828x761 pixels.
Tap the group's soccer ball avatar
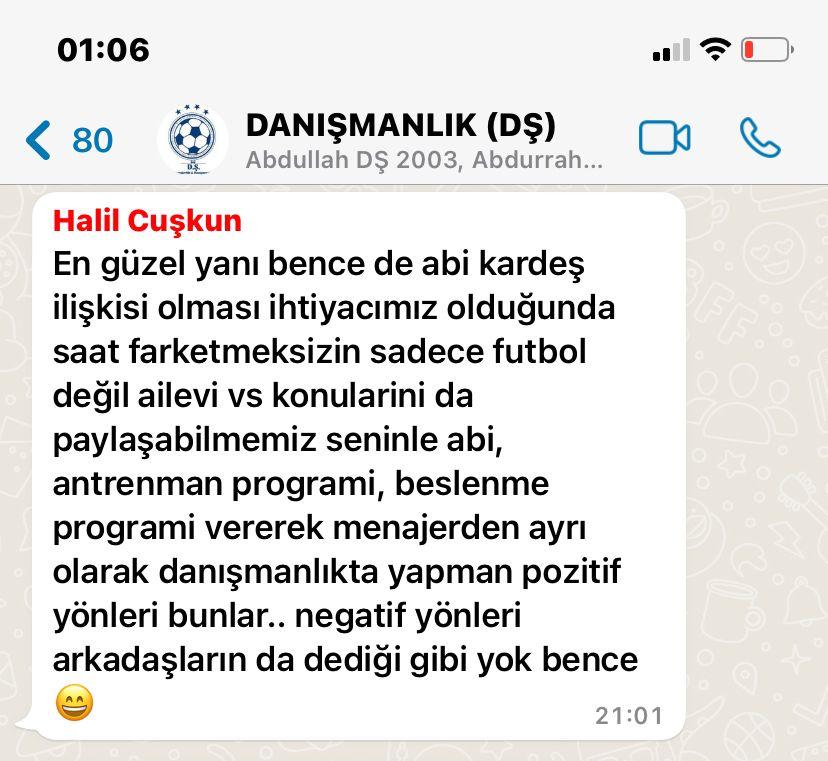click(x=192, y=139)
